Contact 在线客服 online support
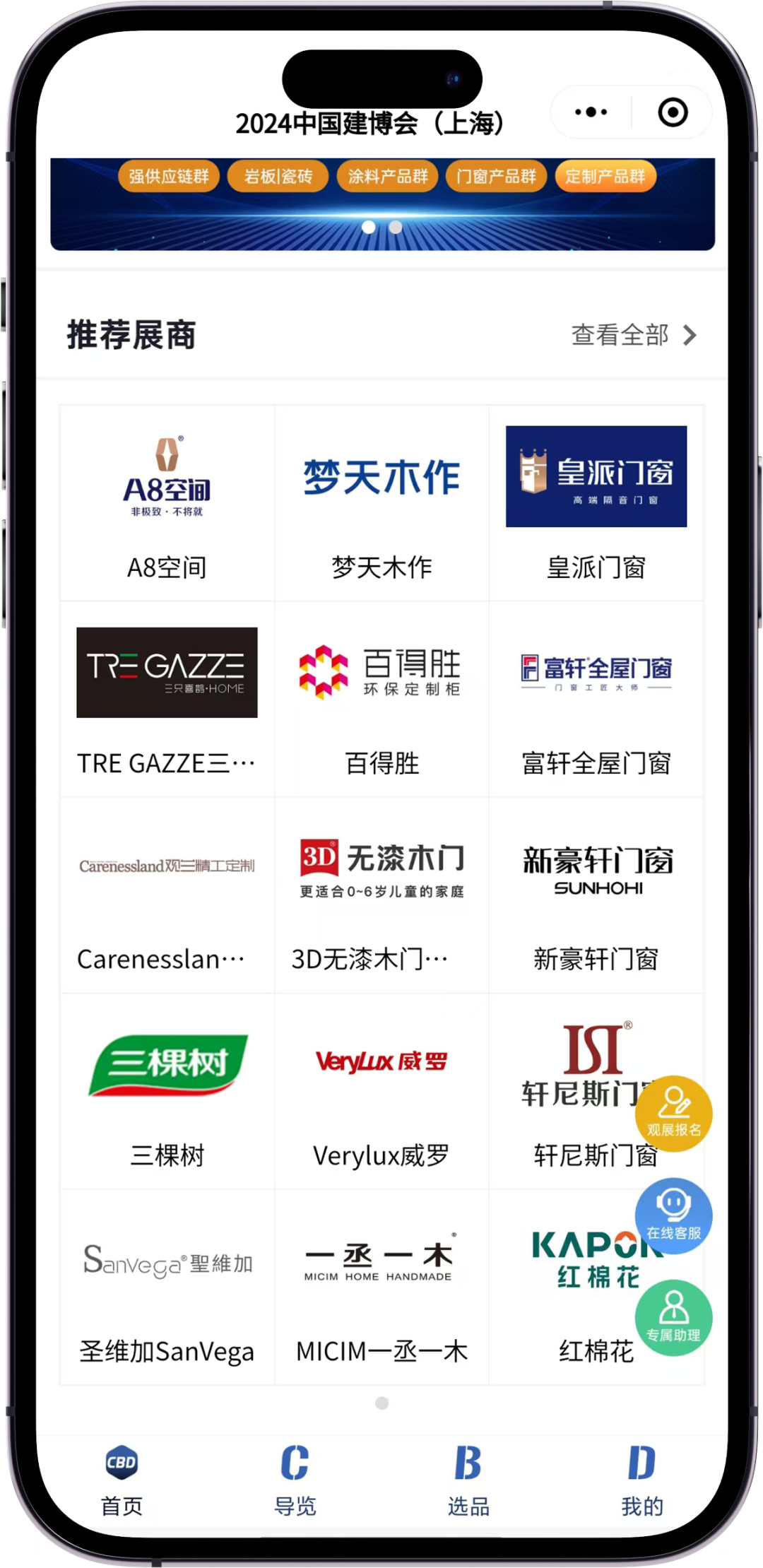 pos(673,1215)
